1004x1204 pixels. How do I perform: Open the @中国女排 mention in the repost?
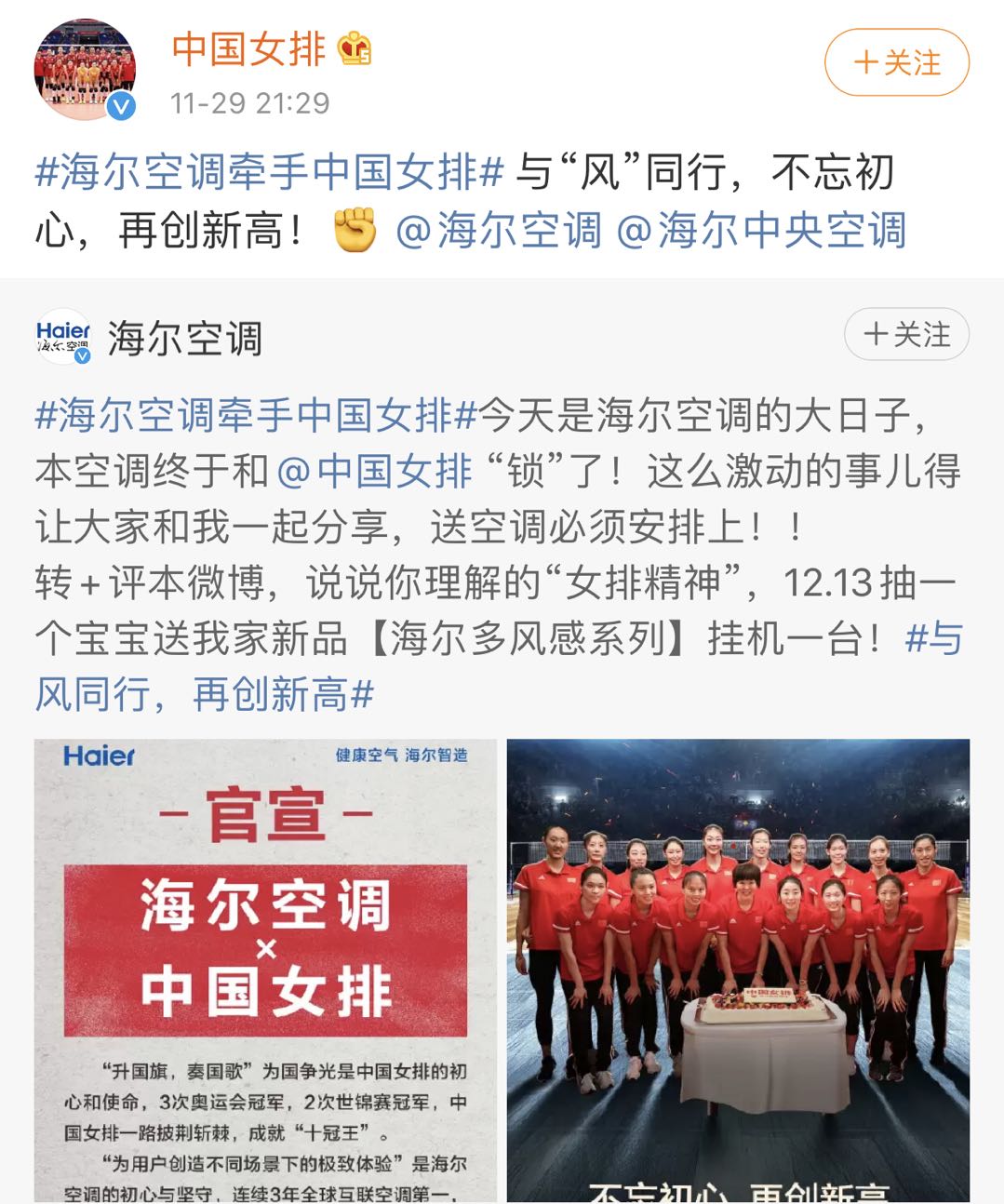click(374, 472)
